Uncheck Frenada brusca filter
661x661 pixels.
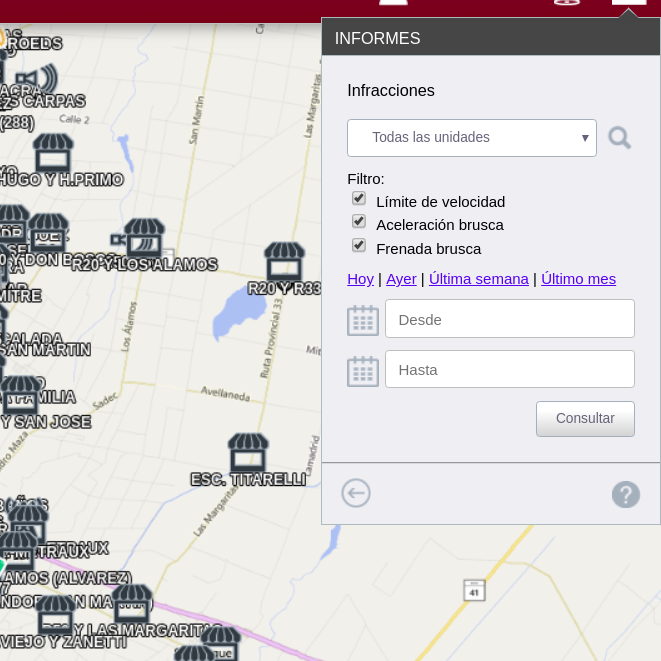point(359,246)
